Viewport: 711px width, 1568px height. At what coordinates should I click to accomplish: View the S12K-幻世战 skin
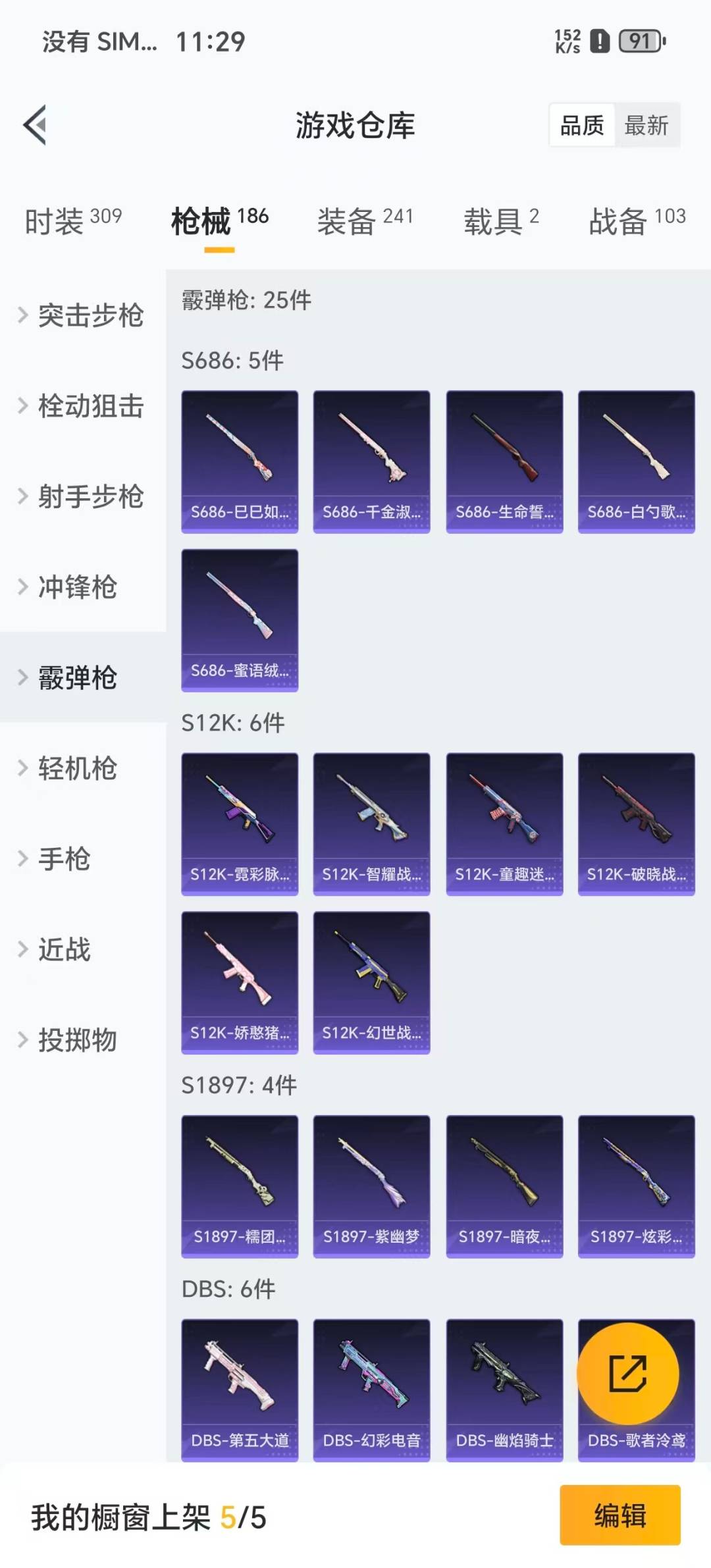click(x=371, y=982)
